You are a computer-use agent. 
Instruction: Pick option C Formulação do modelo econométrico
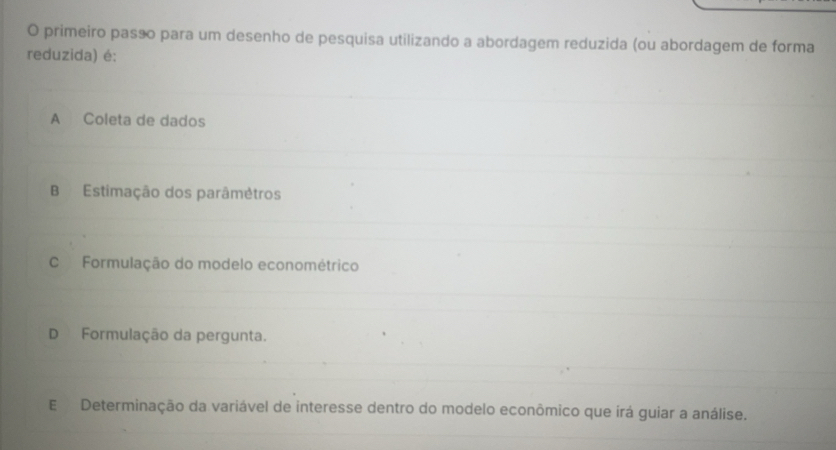click(x=219, y=265)
